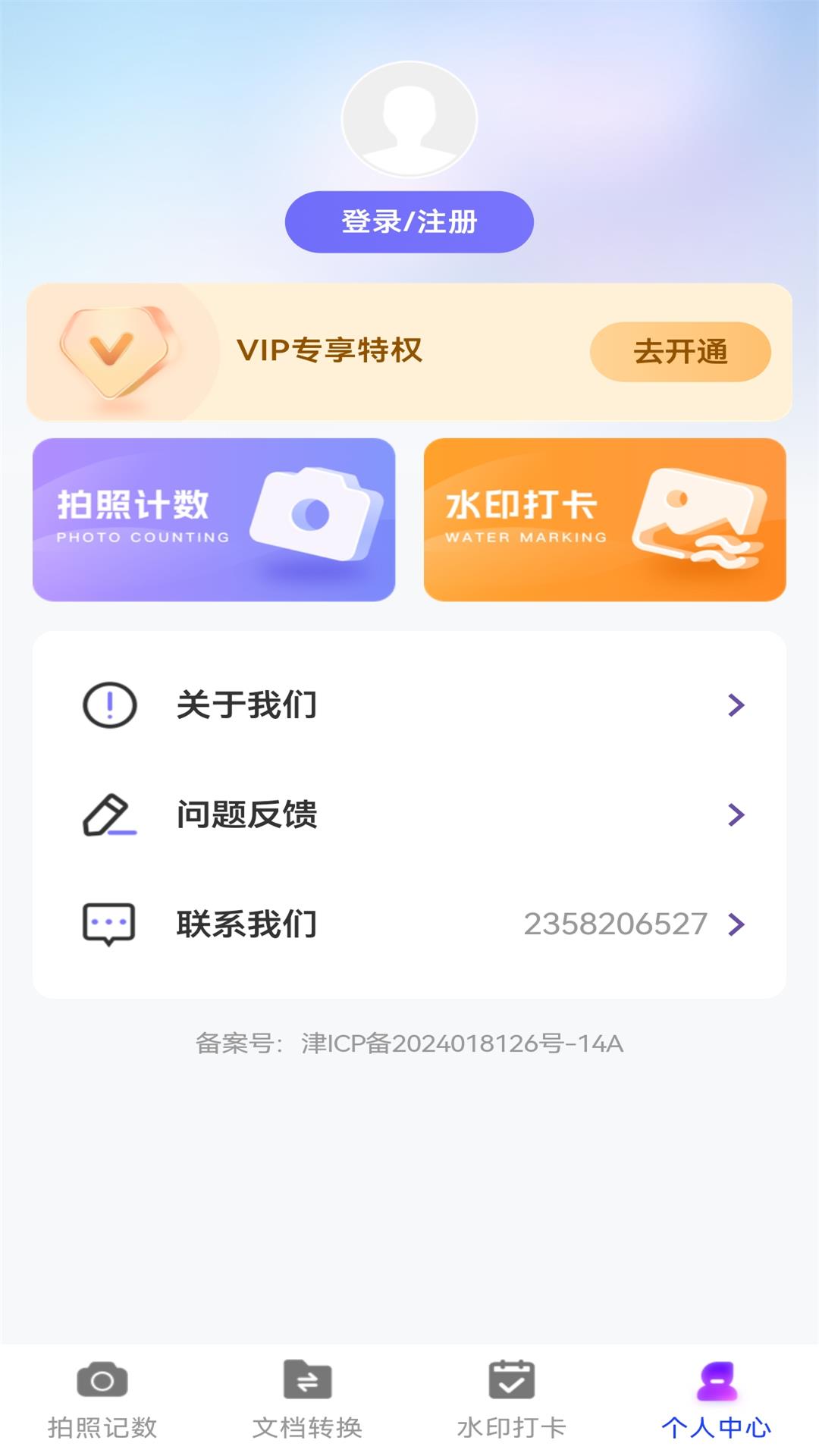The height and width of the screenshot is (1456, 819).
Task: Select the 个人中心 tab
Action: (716, 1400)
